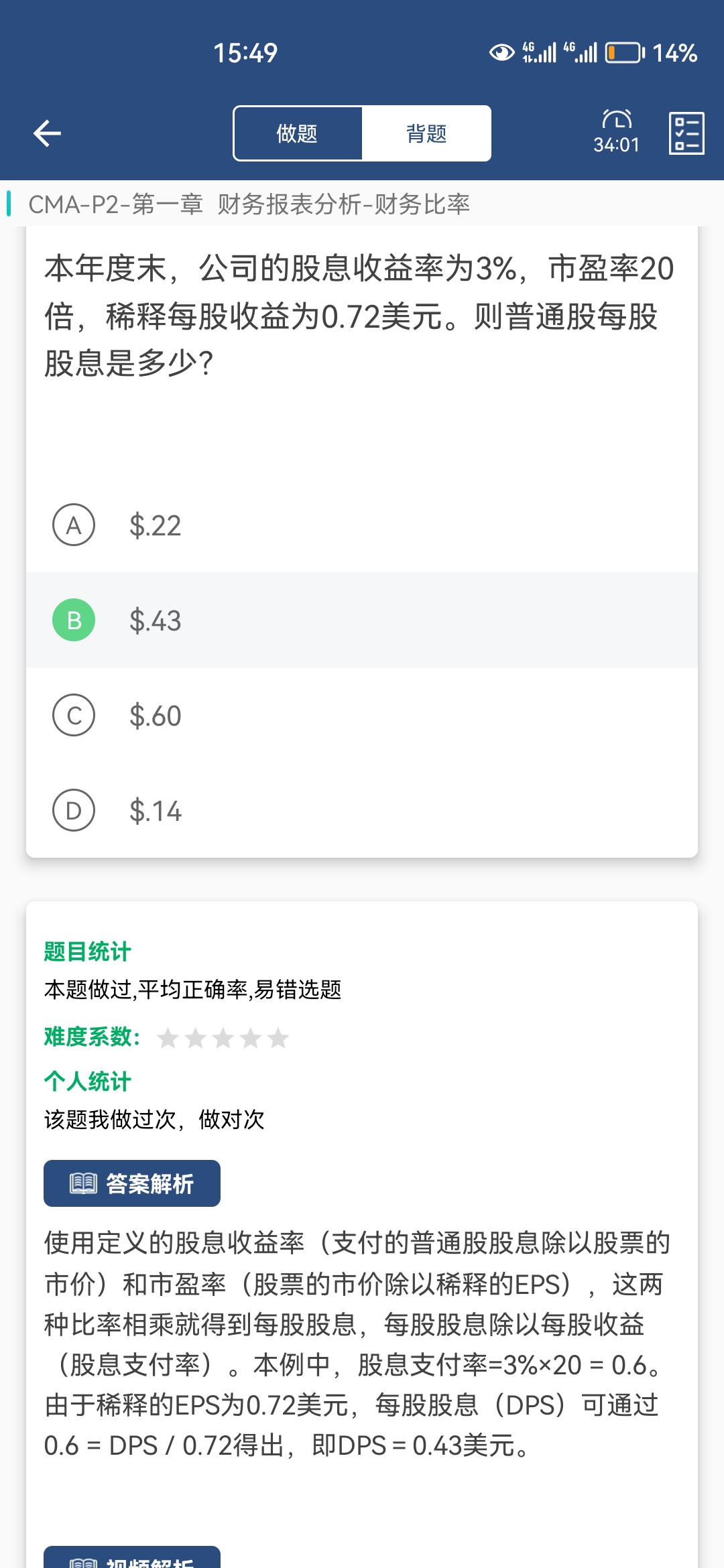The image size is (724, 1568).
Task: Switch to the 做题 mode tab
Action: coord(297,133)
